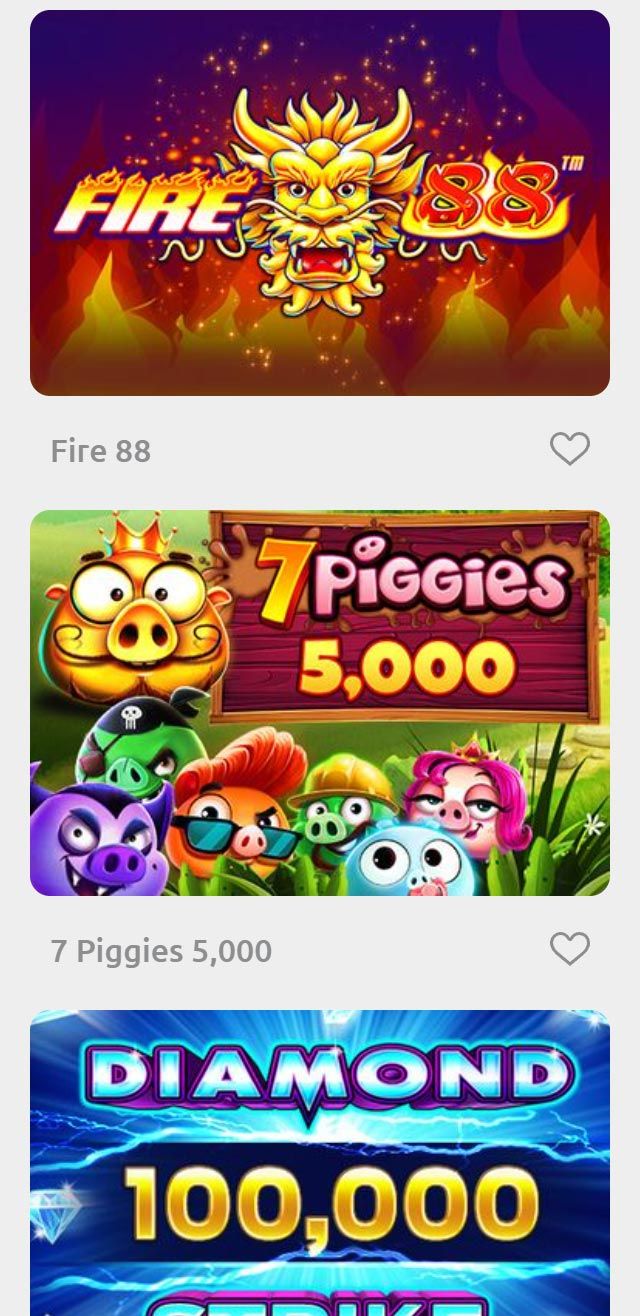This screenshot has width=640, height=1316.
Task: Open the Fire 88 game tile
Action: tap(320, 203)
